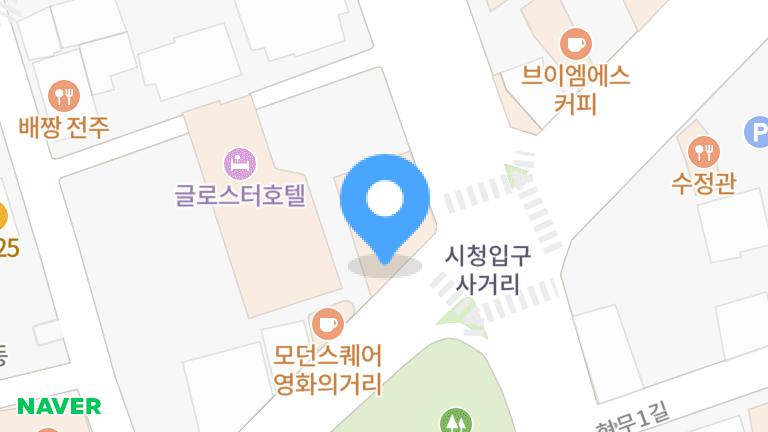This screenshot has width=768, height=432.
Task: Open the 모던스퀘어 영화의거리 cafe marker
Action: click(x=328, y=323)
